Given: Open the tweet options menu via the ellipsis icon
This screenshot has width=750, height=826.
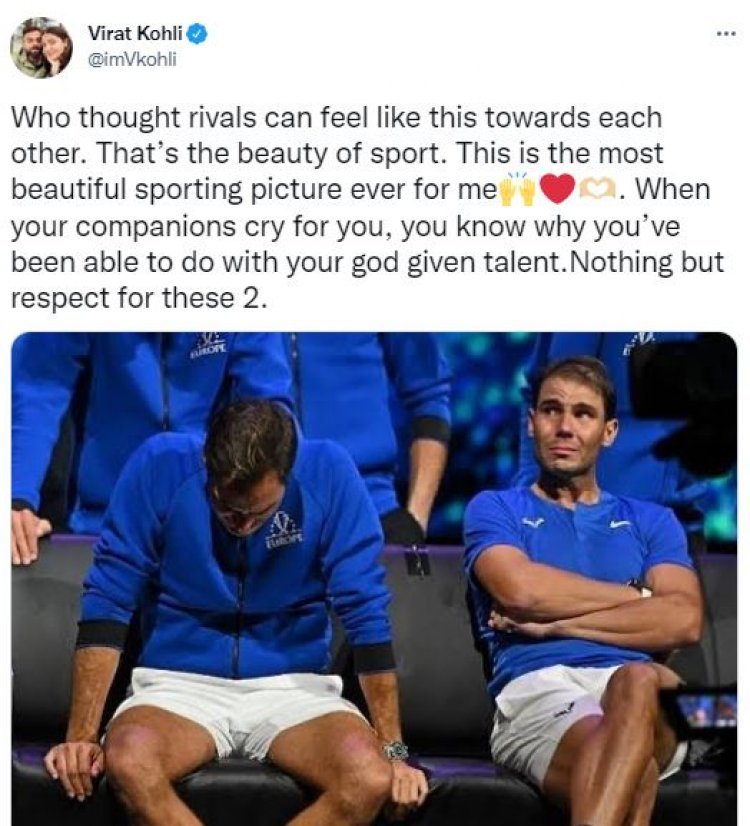Looking at the screenshot, I should [x=726, y=34].
